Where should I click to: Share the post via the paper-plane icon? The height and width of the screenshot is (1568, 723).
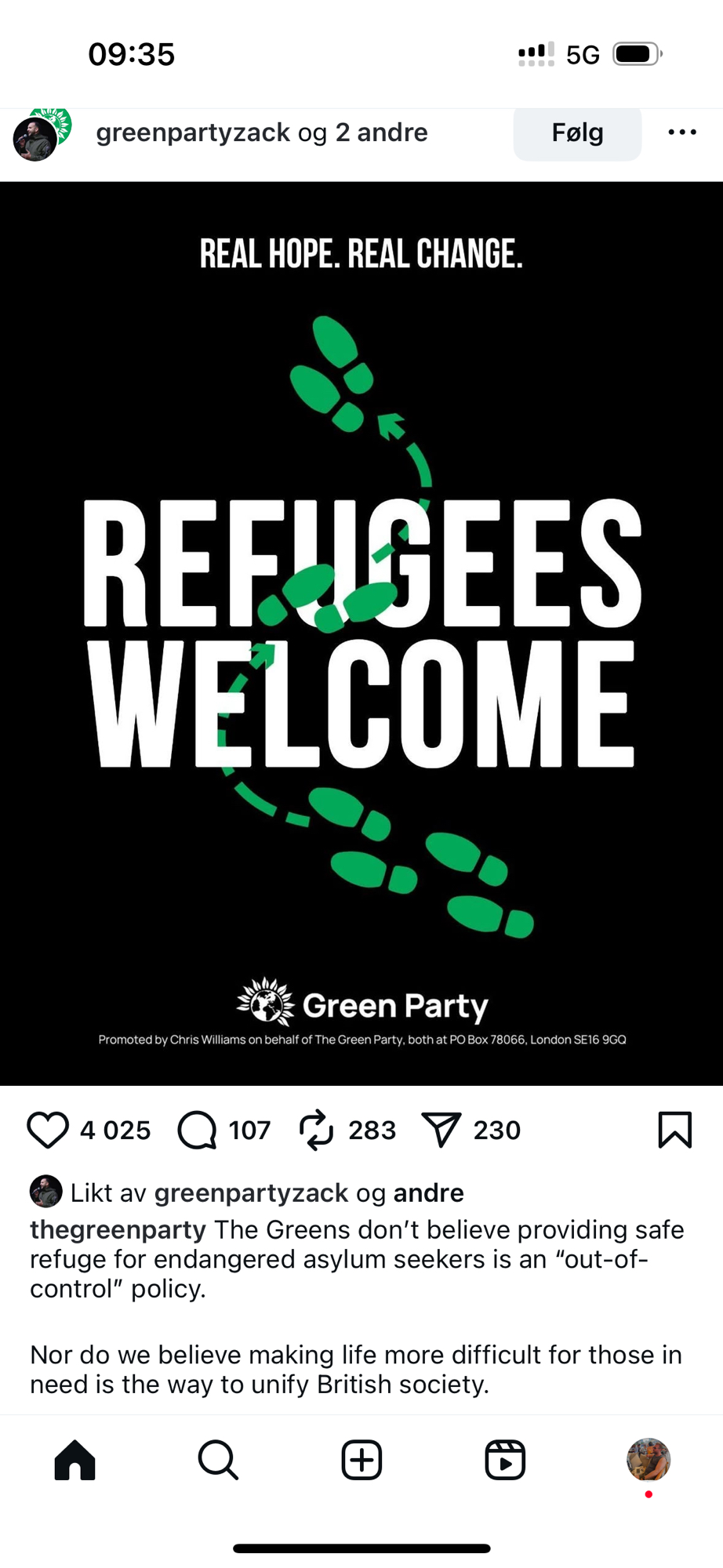click(441, 1130)
